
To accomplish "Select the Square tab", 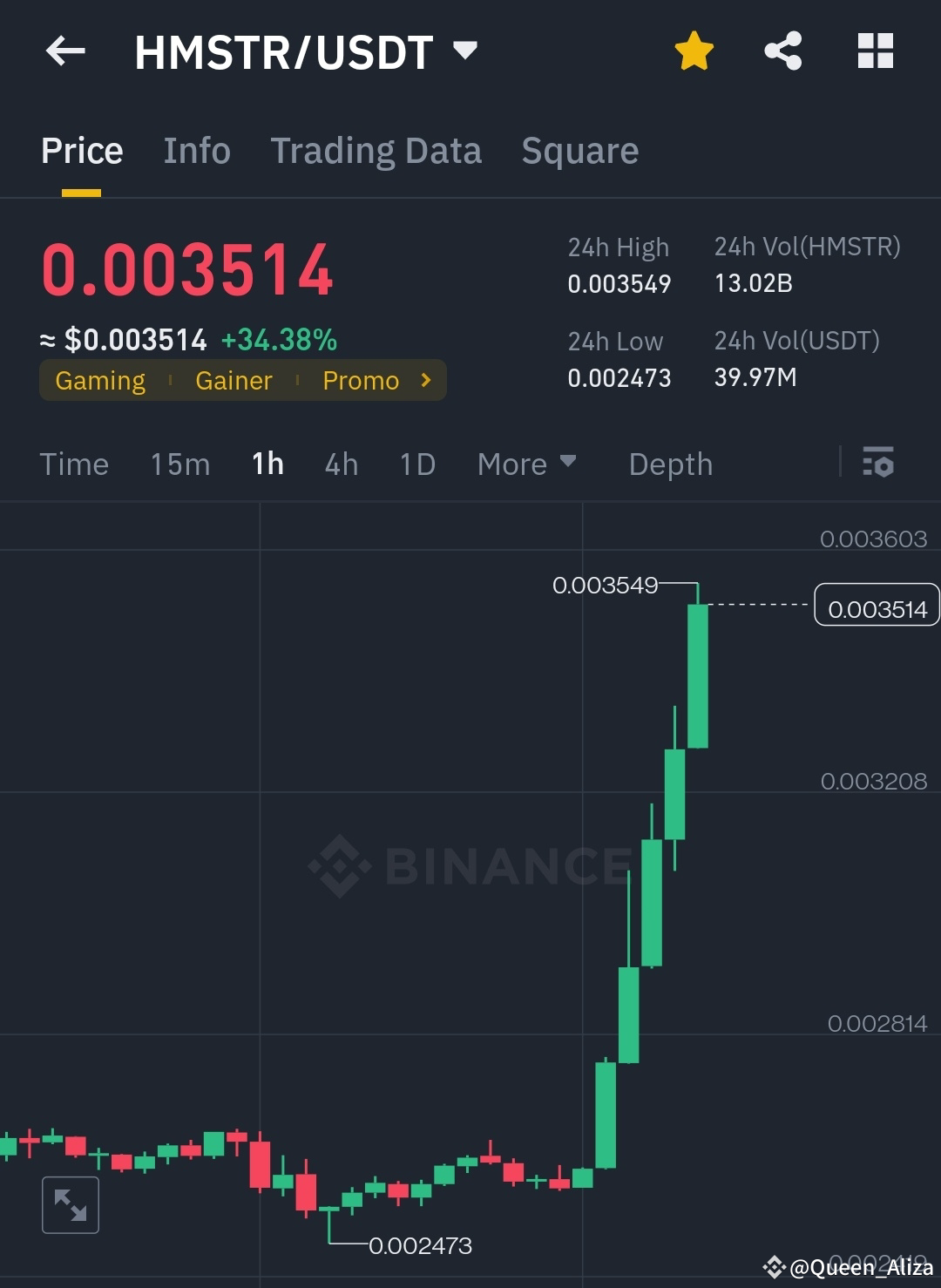I will click(579, 150).
